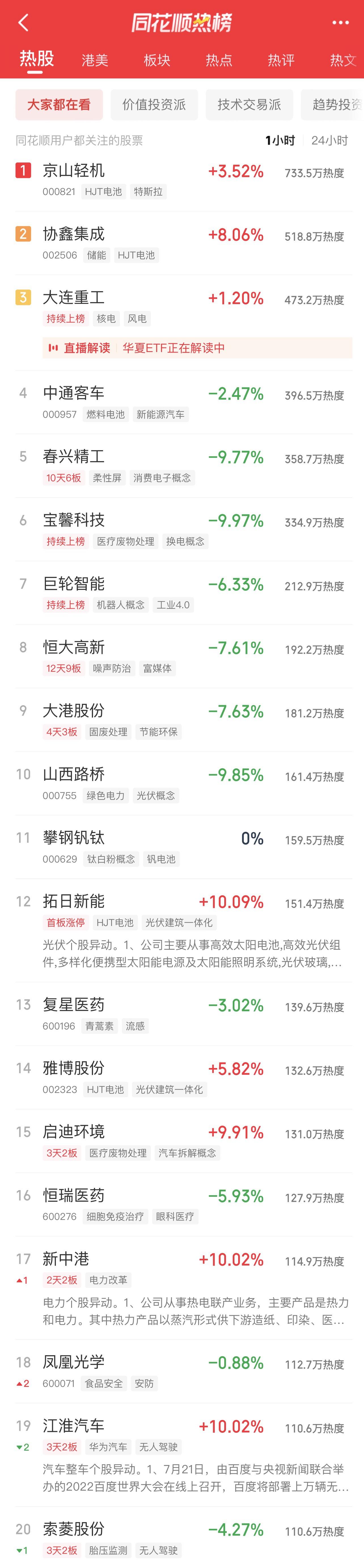
Task: Select the 价值投资派 filter chip
Action: [154, 105]
